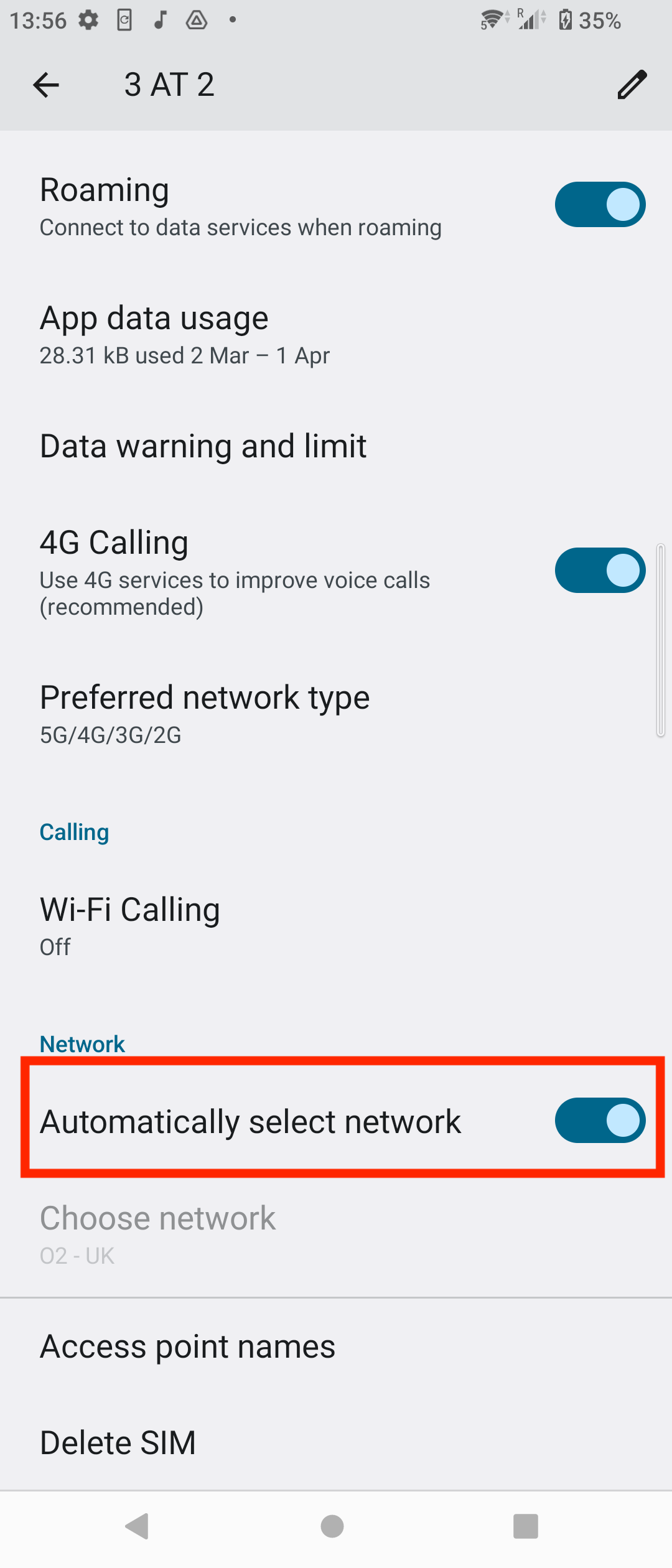Screen dimensions: 672x1568
Task: Turn off 4G Calling
Action: click(x=599, y=570)
